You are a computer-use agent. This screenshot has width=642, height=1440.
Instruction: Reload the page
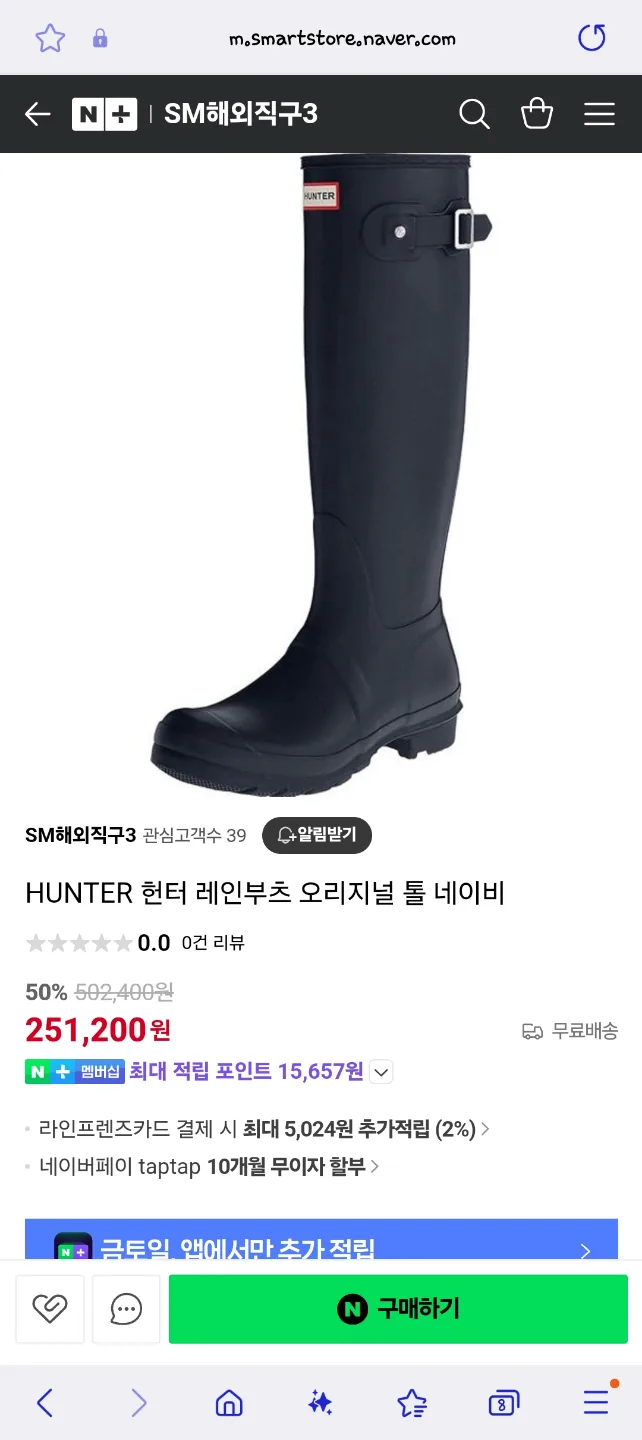coord(592,38)
